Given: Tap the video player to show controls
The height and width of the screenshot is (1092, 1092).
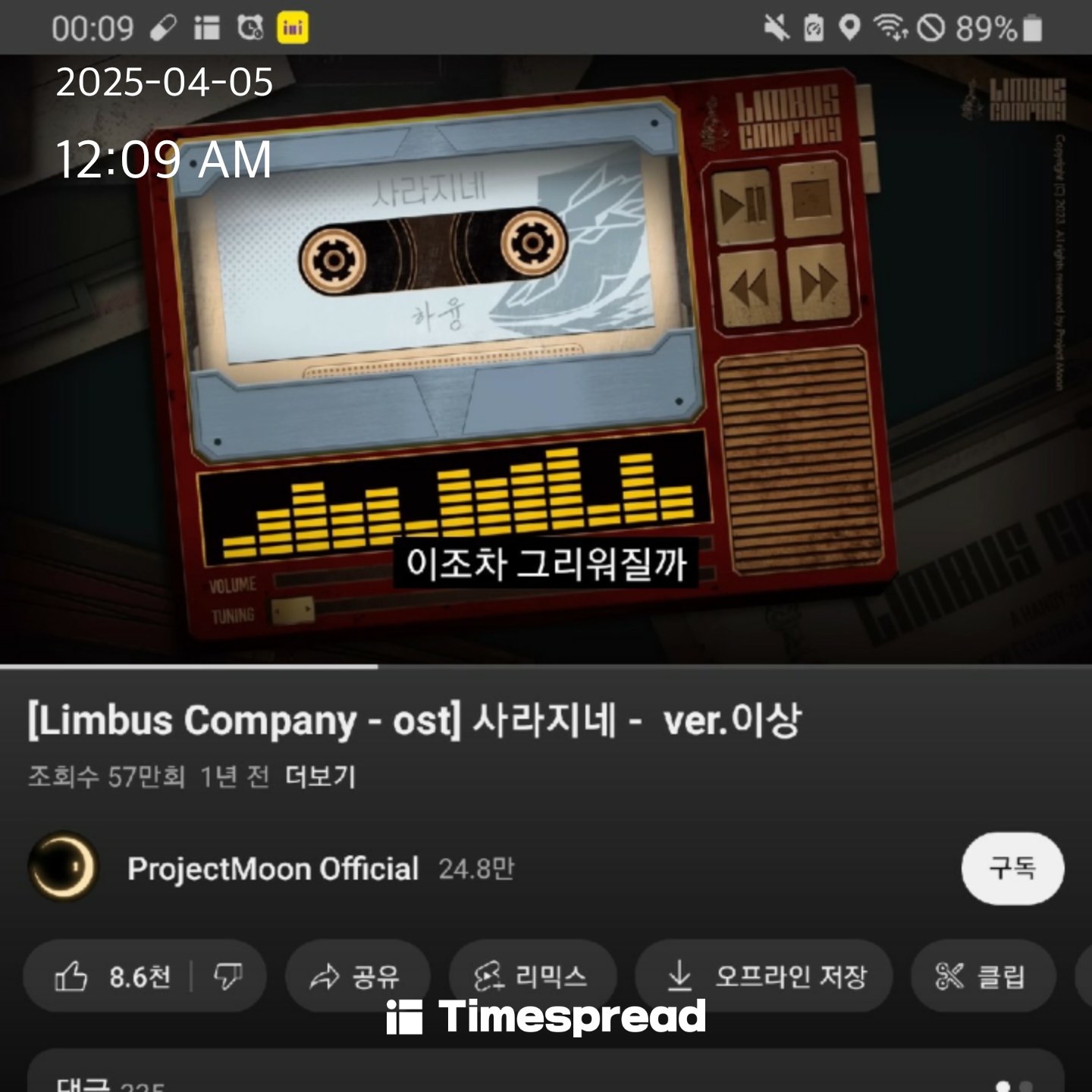Looking at the screenshot, I should click(546, 356).
